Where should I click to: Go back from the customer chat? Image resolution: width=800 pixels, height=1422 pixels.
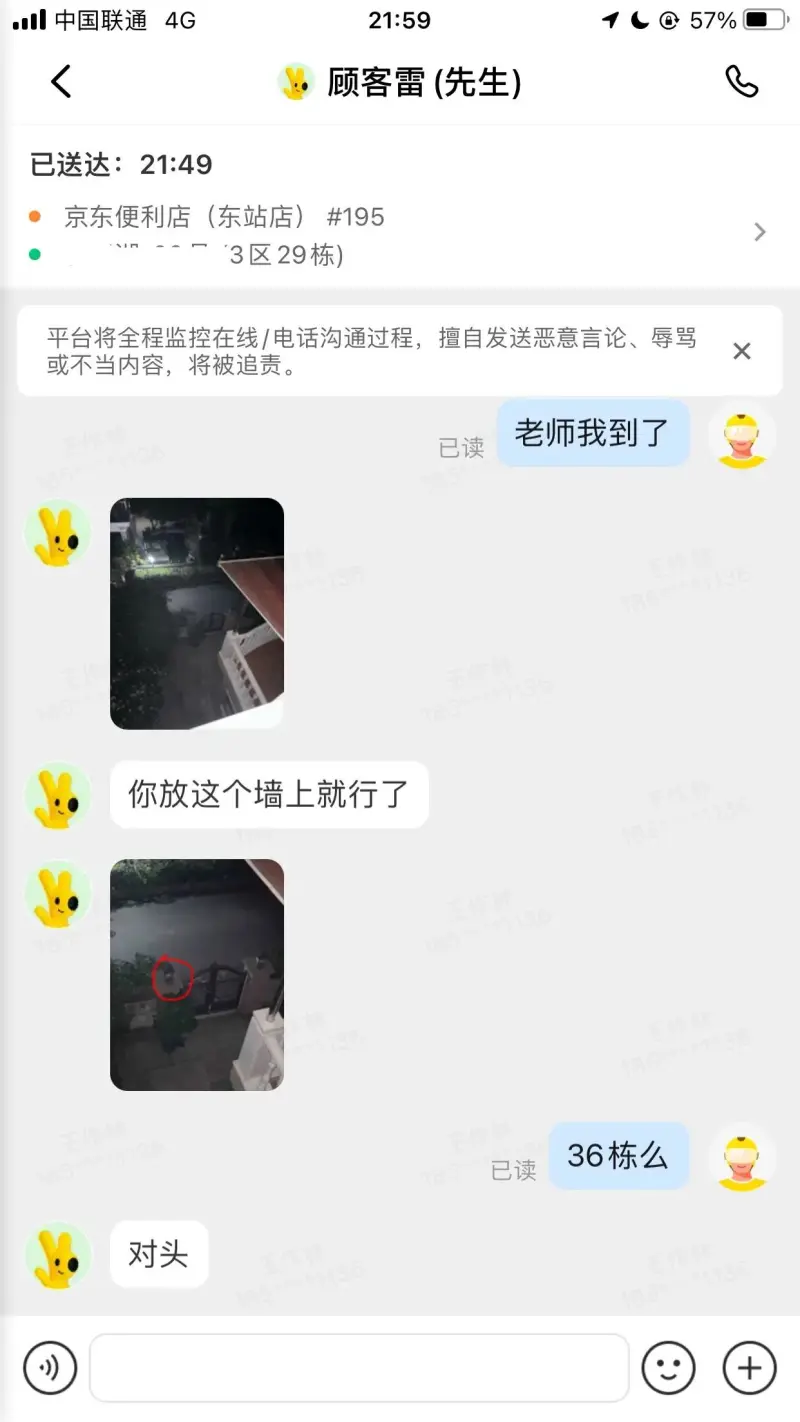61,82
